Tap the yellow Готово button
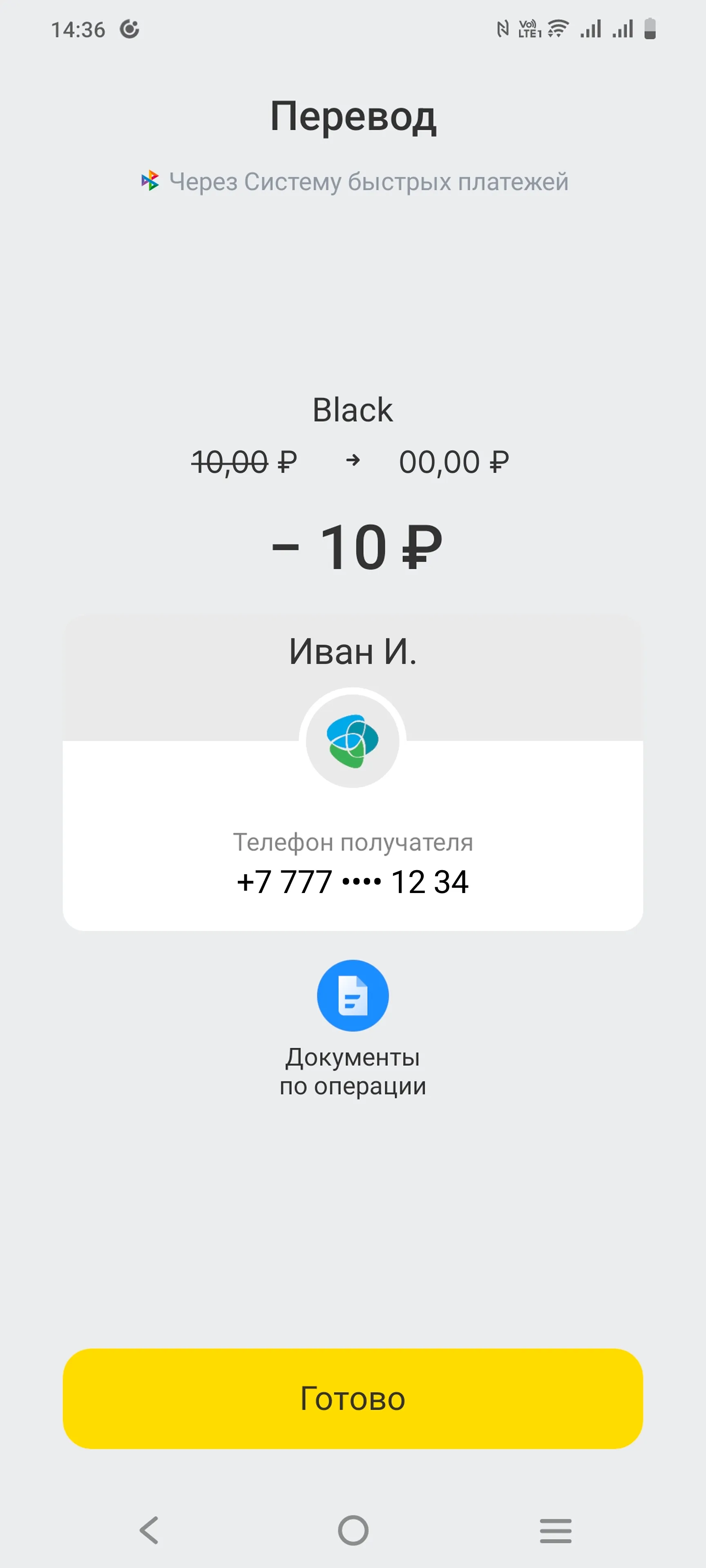This screenshot has height=1568, width=706. 353,1398
